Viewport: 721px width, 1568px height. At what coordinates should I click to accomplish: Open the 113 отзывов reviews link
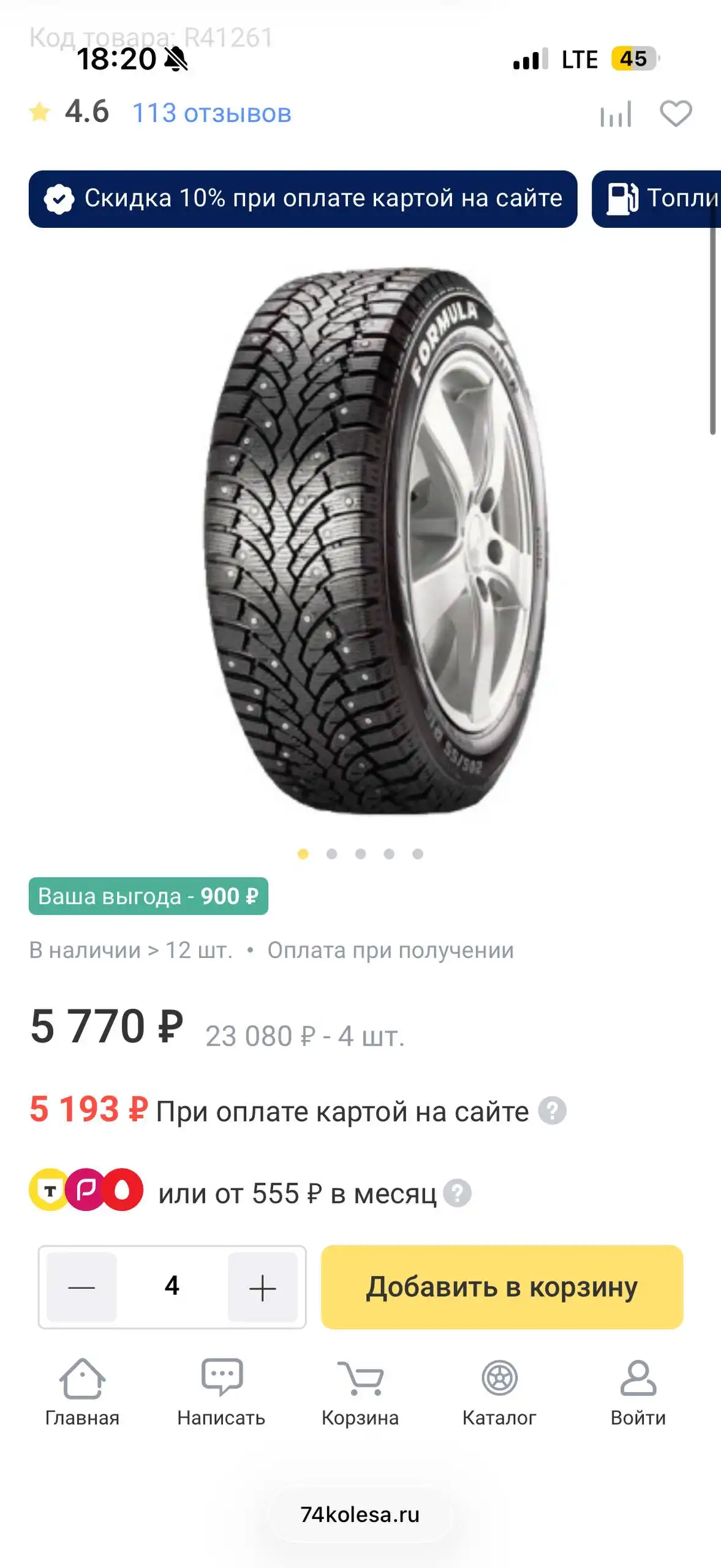(x=213, y=111)
